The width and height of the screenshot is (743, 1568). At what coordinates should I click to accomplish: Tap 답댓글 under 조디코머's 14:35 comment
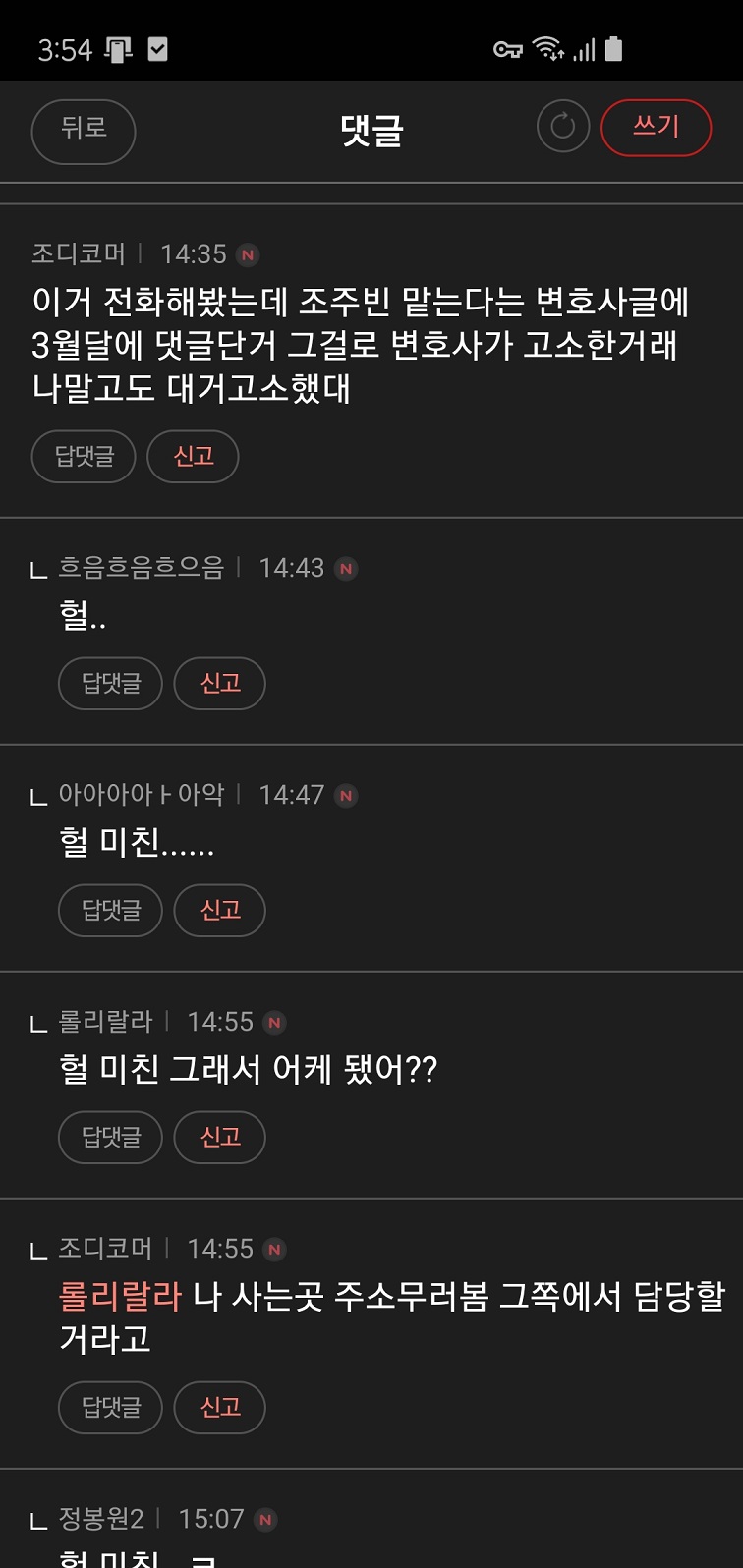84,457
